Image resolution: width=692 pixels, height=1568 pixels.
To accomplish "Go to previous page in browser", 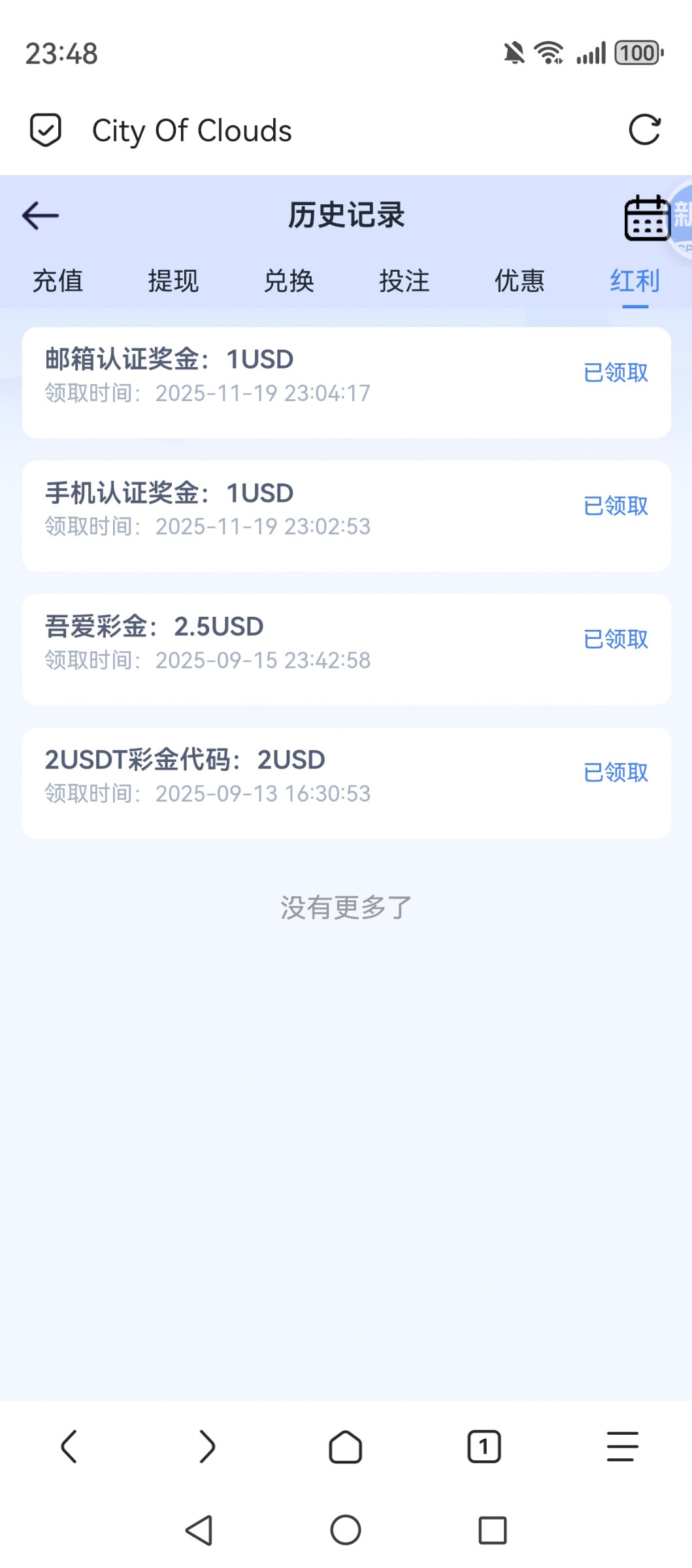I will pyautogui.click(x=69, y=1446).
